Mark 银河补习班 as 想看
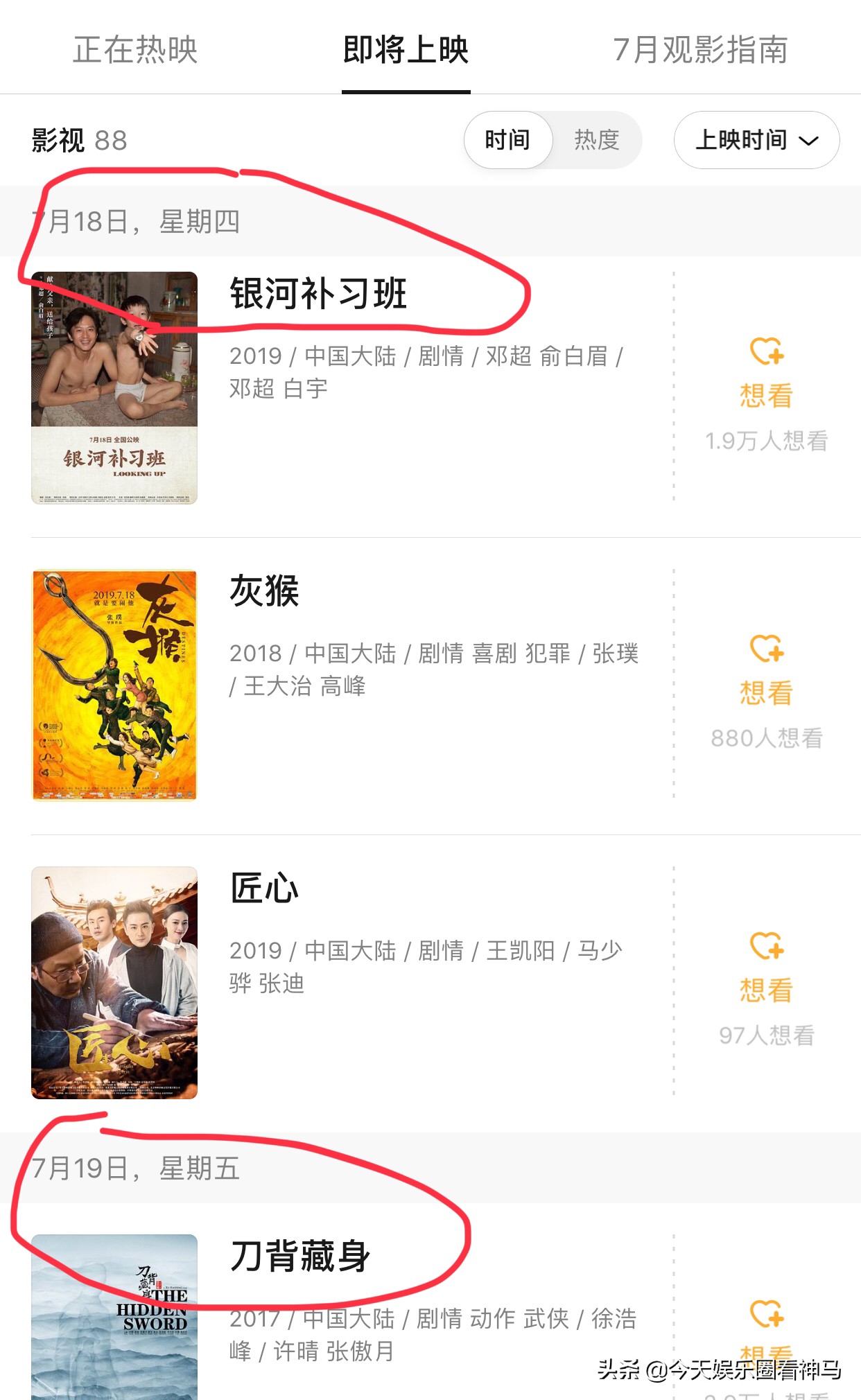Viewport: 861px width, 1400px height. point(766,374)
